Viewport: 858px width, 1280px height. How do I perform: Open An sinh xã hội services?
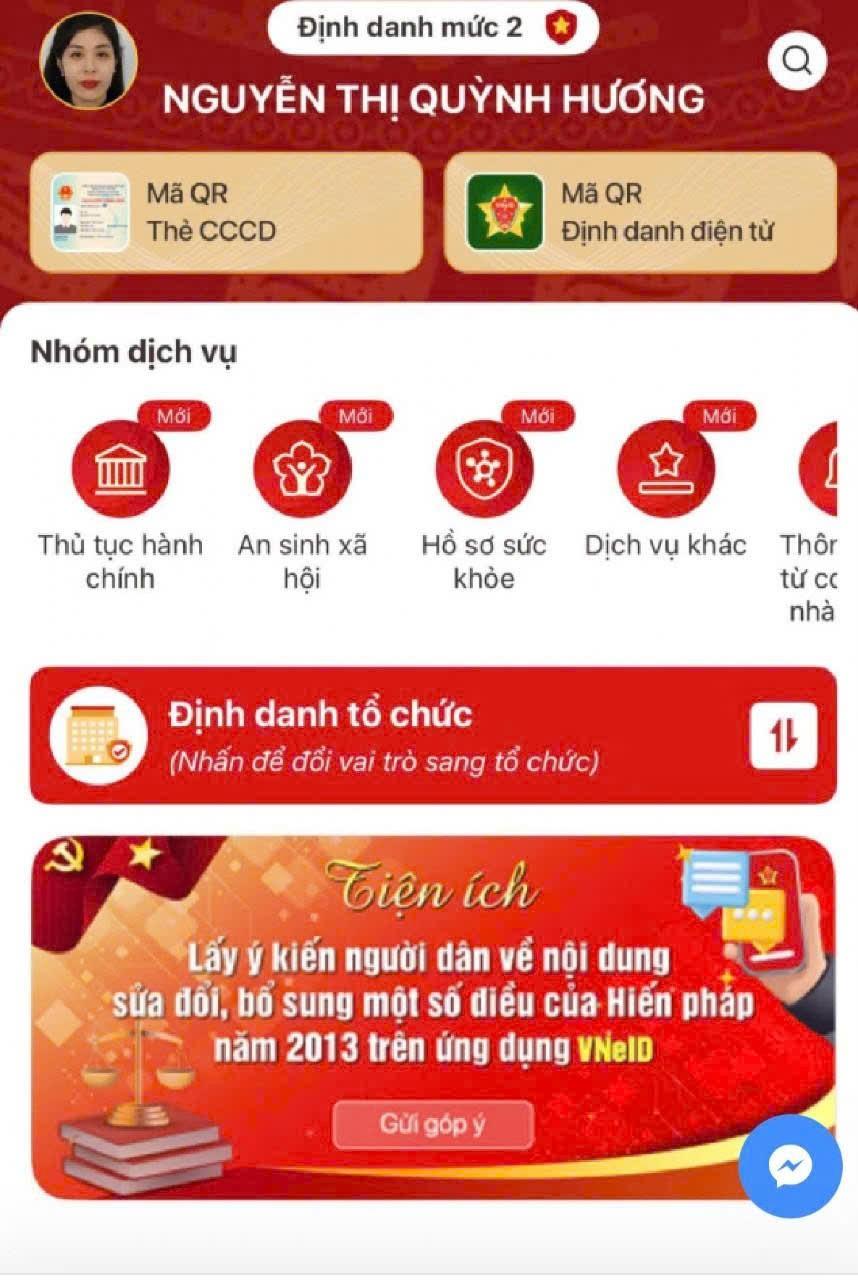(x=302, y=469)
